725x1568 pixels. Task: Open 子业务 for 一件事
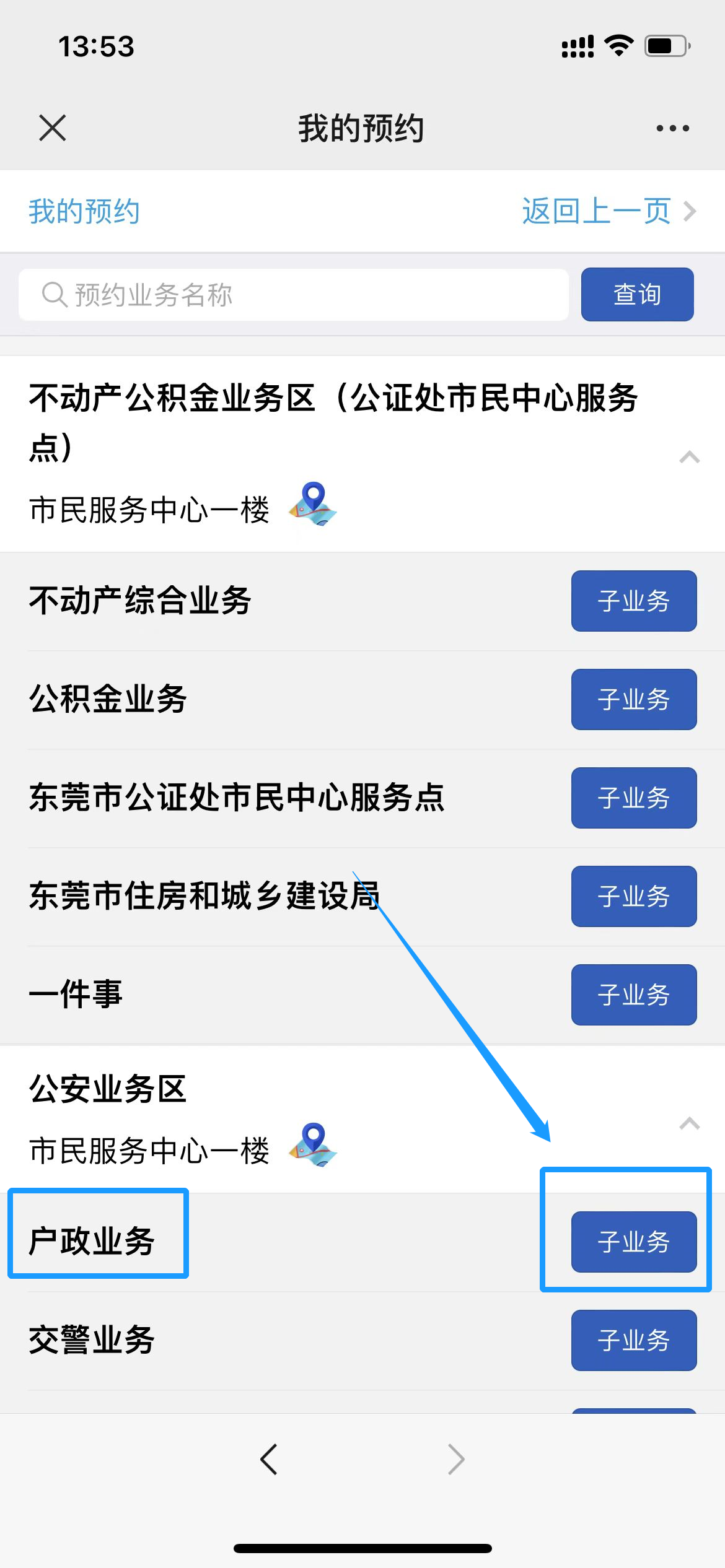(633, 995)
